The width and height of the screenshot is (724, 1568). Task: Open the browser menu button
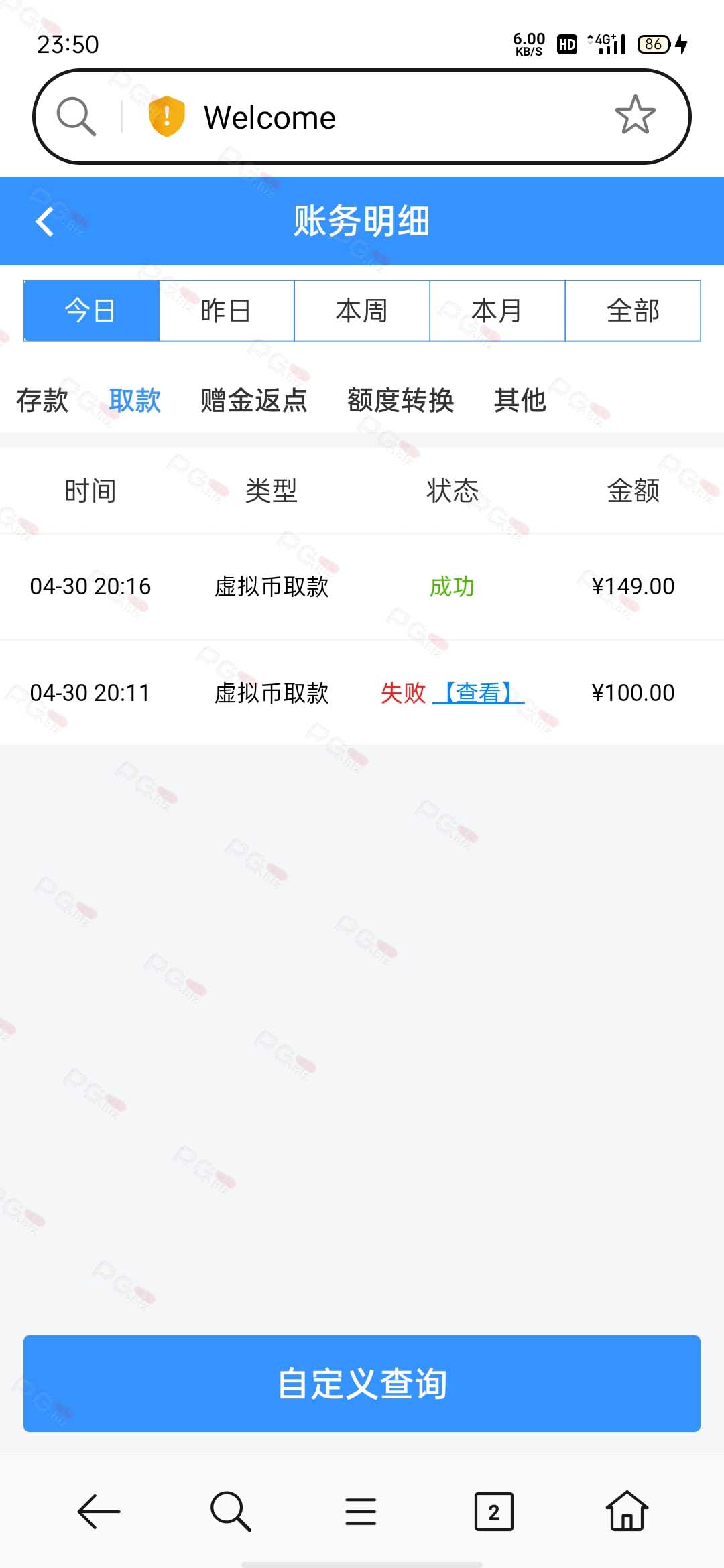(361, 1512)
